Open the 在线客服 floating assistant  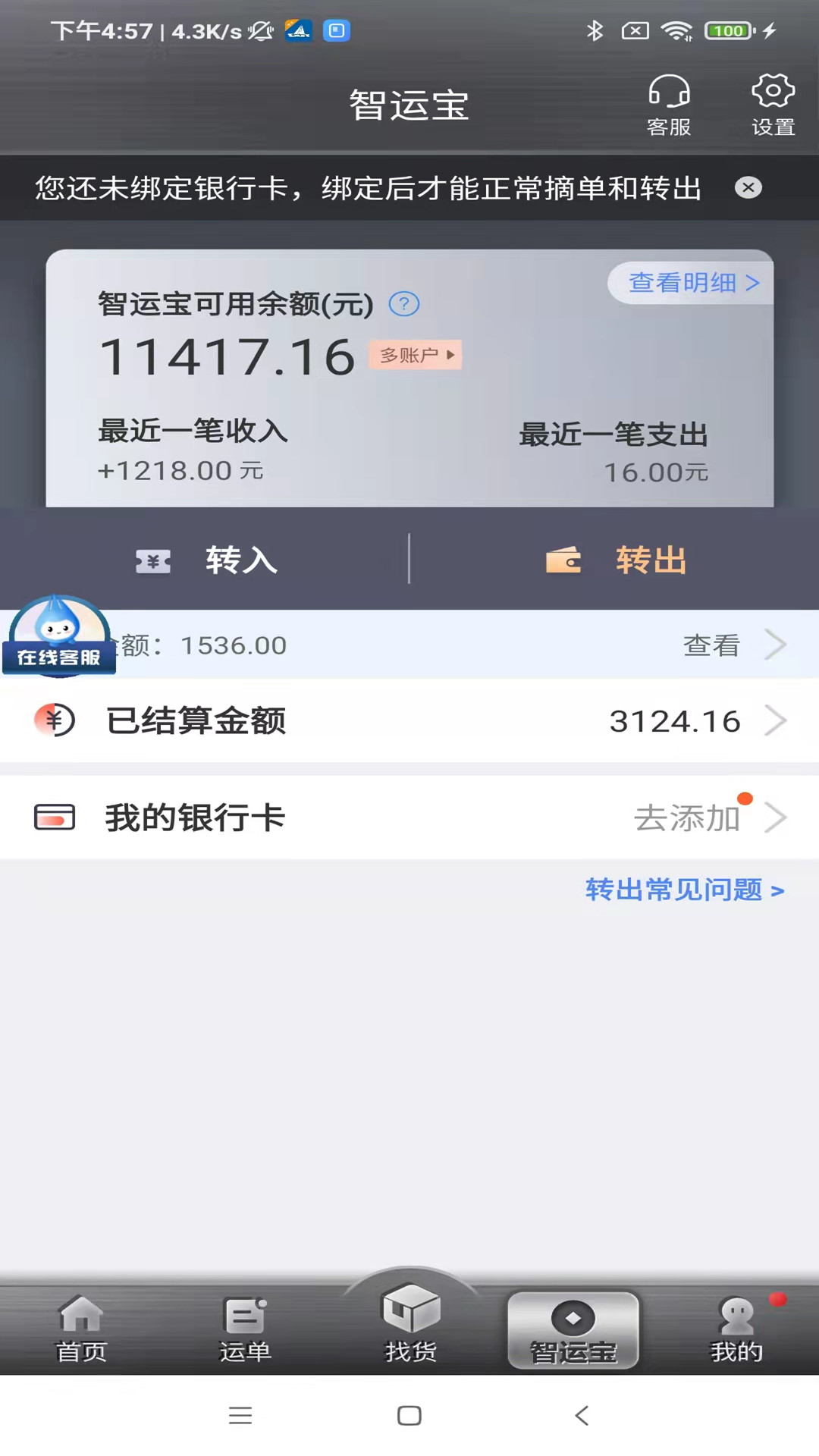point(58,635)
